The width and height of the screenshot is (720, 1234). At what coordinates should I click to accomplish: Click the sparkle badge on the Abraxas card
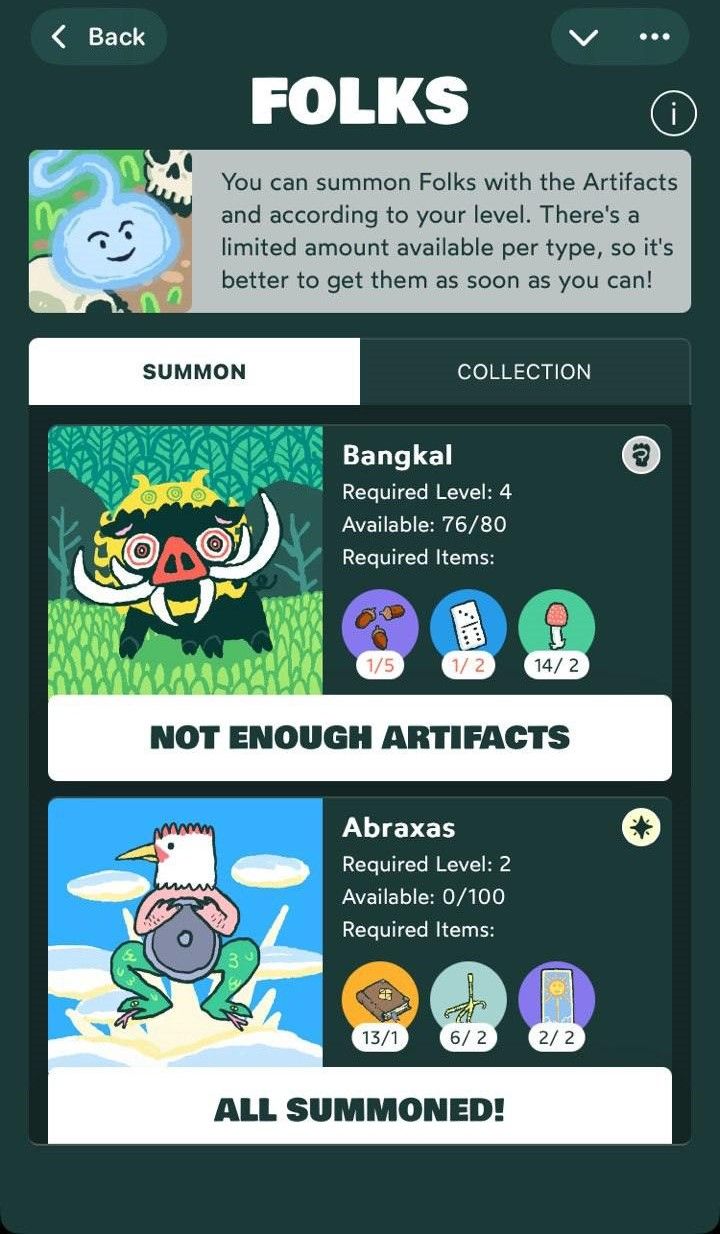pyautogui.click(x=641, y=827)
